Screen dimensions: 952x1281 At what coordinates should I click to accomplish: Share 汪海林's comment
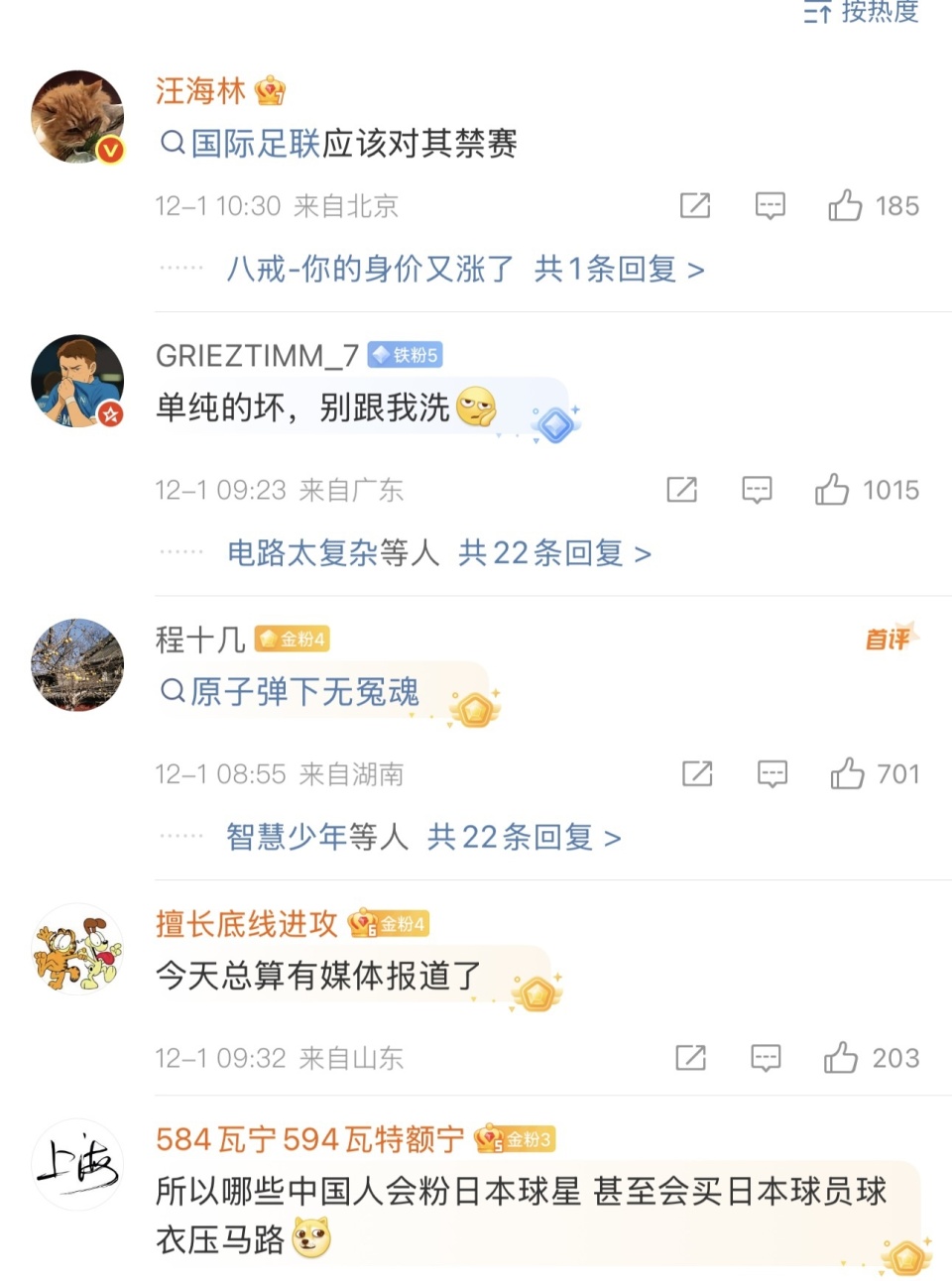point(694,206)
